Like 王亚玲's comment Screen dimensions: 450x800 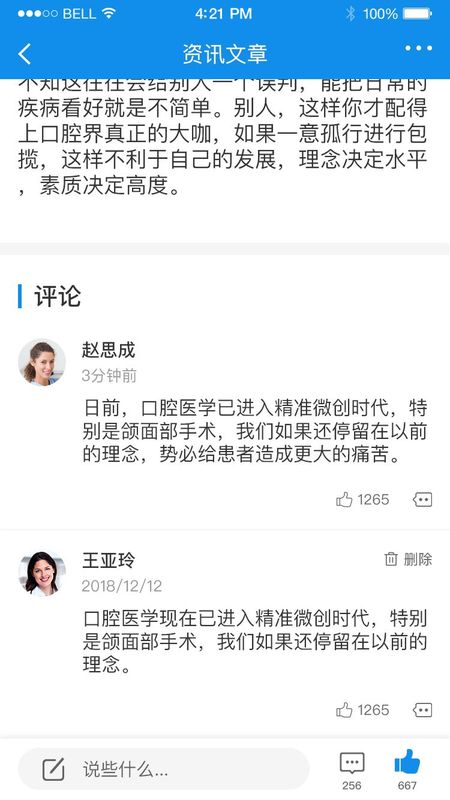coord(362,710)
